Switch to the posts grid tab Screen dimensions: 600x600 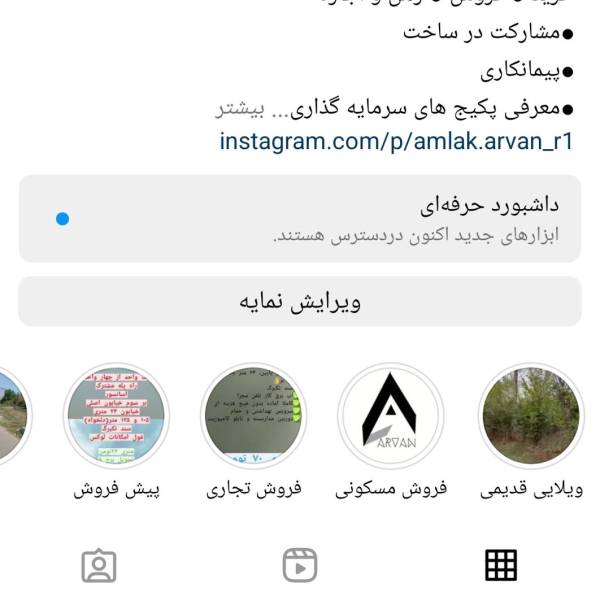click(x=501, y=565)
